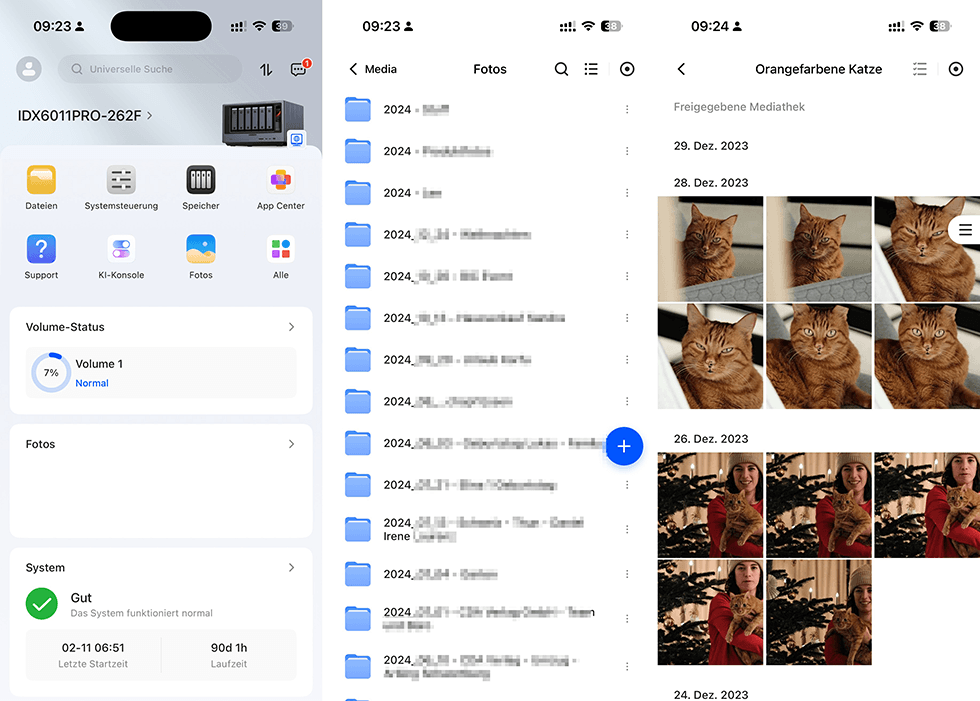Open the messages icon with red badge

pos(299,69)
